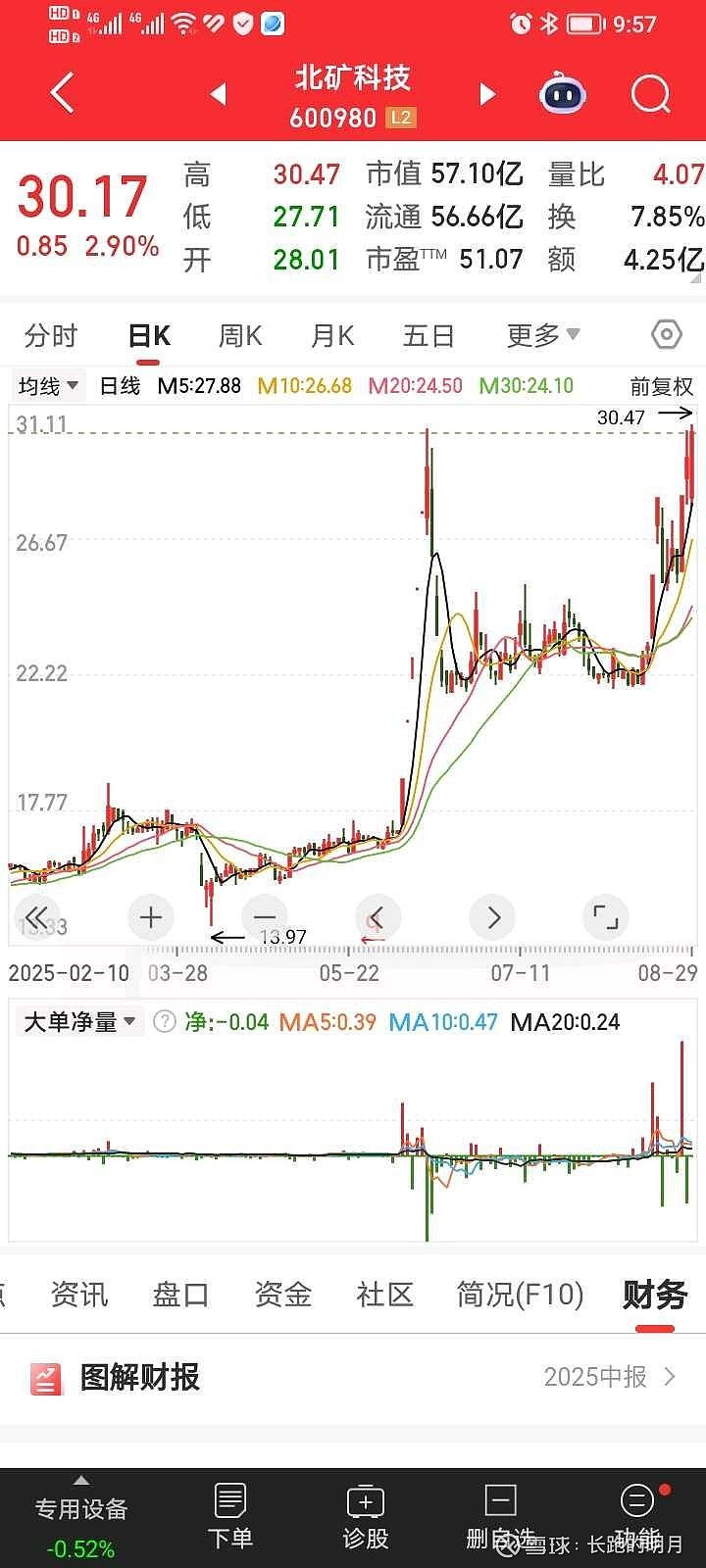Open the 大单净量 indicator dropdown
706x1568 pixels.
click(79, 1022)
